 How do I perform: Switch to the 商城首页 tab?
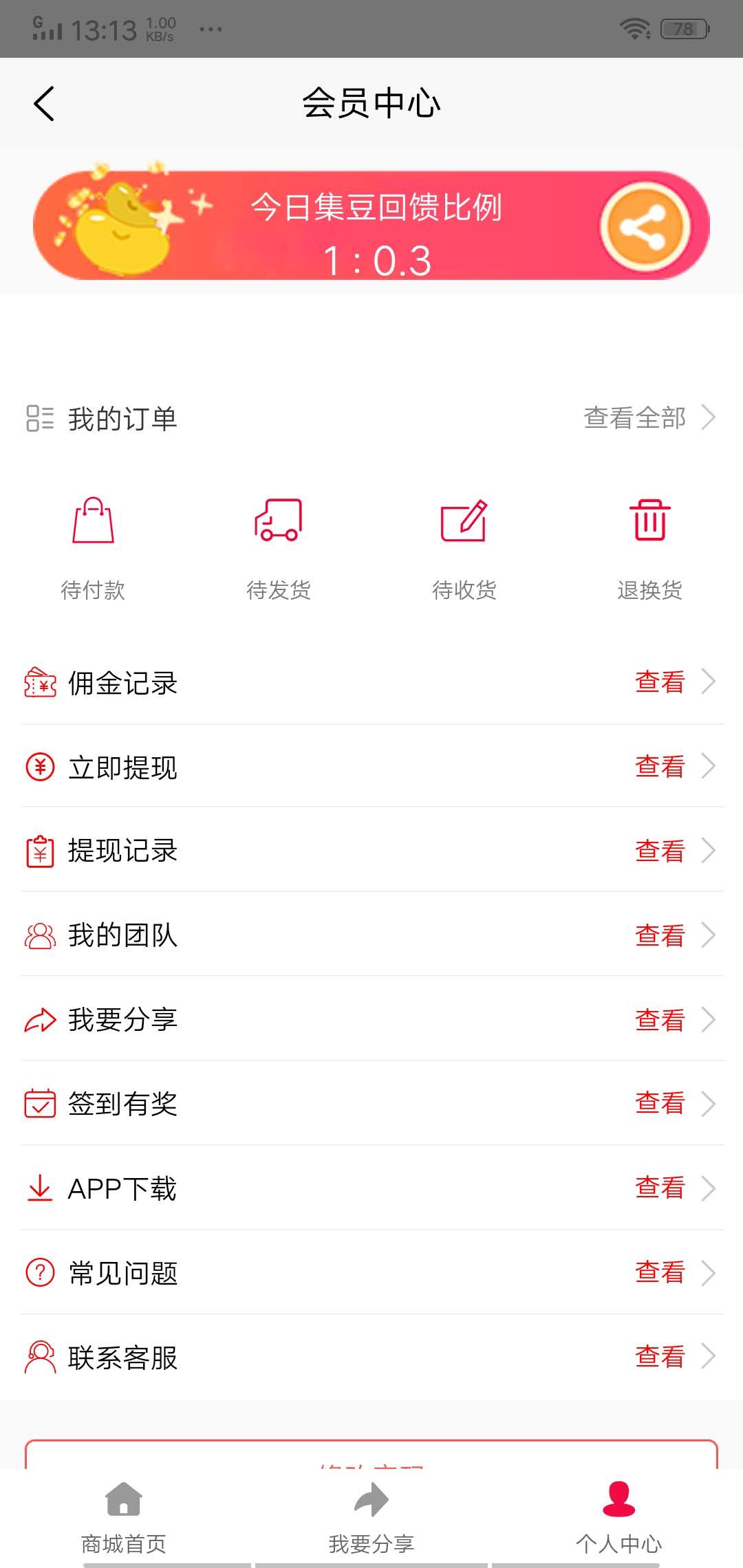(124, 1518)
